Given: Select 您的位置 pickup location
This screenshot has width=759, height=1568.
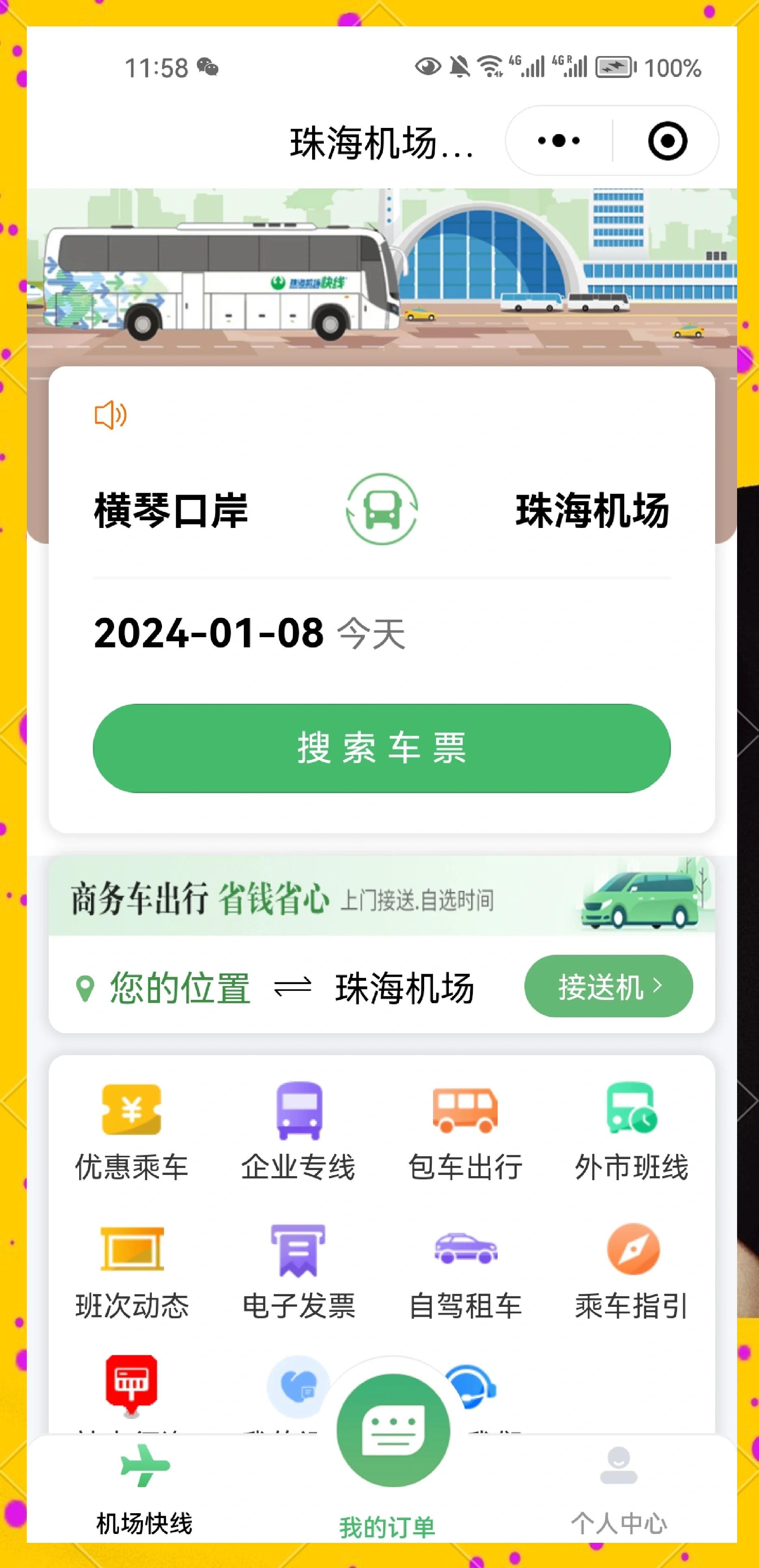Looking at the screenshot, I should pos(179,987).
